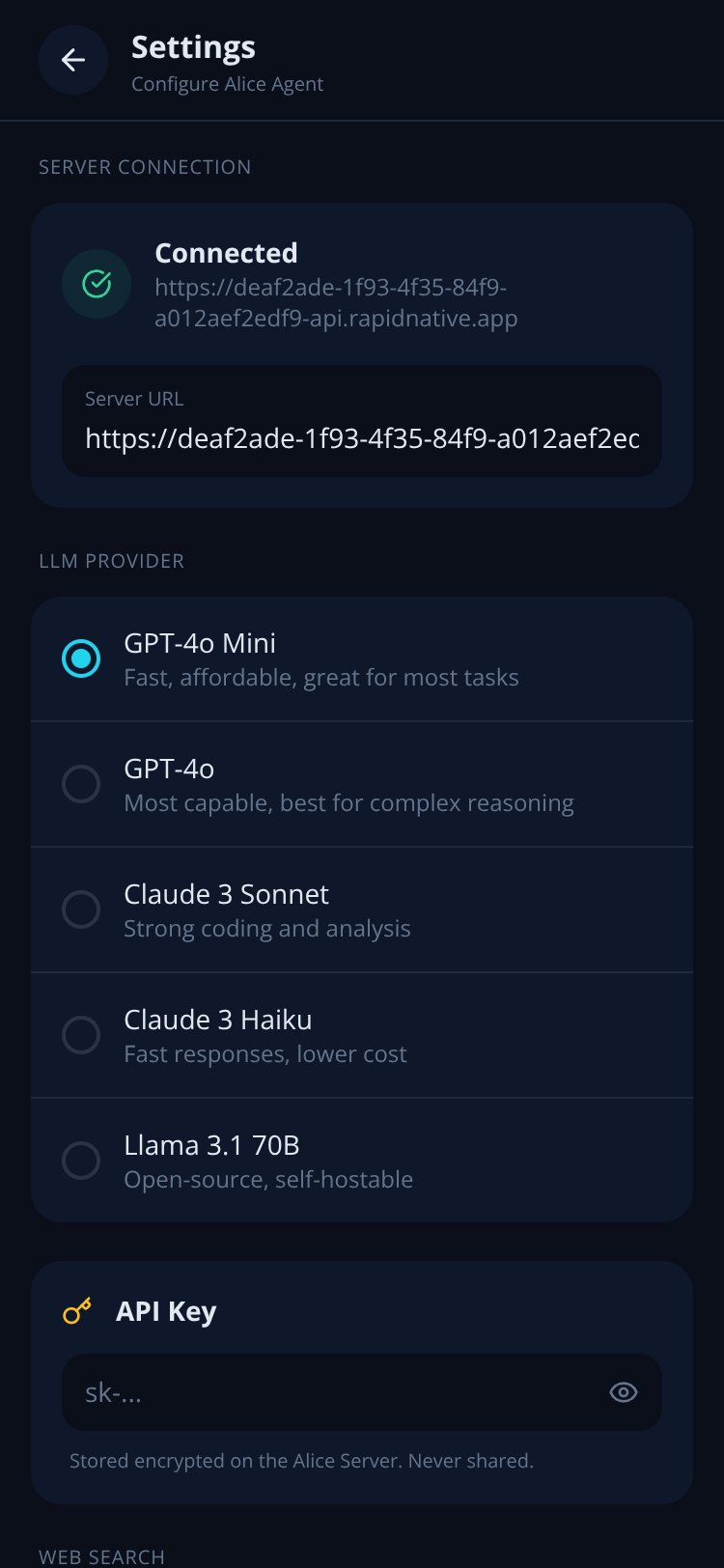Pick Claude 3 Haiku
Image resolution: width=724 pixels, height=1568 pixels.
[362, 1035]
